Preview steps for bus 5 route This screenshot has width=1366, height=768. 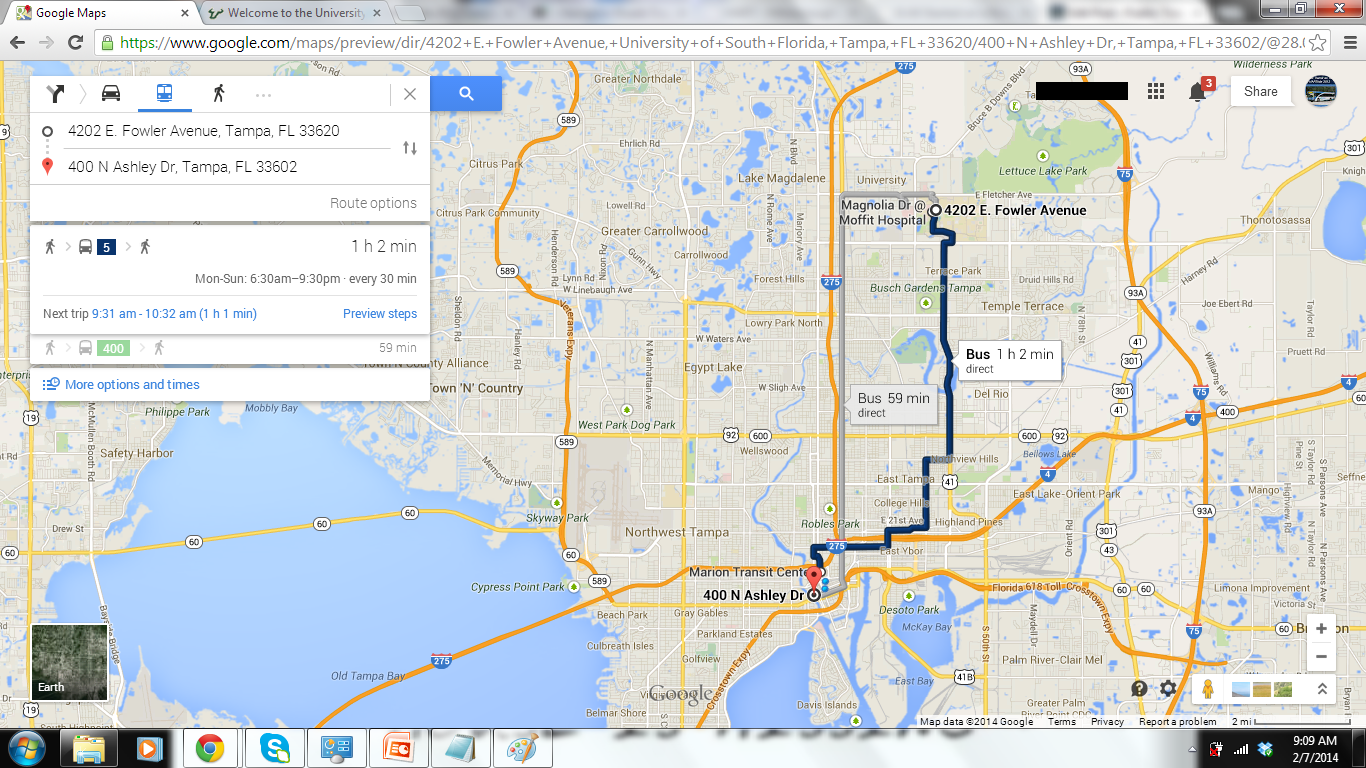click(x=379, y=314)
